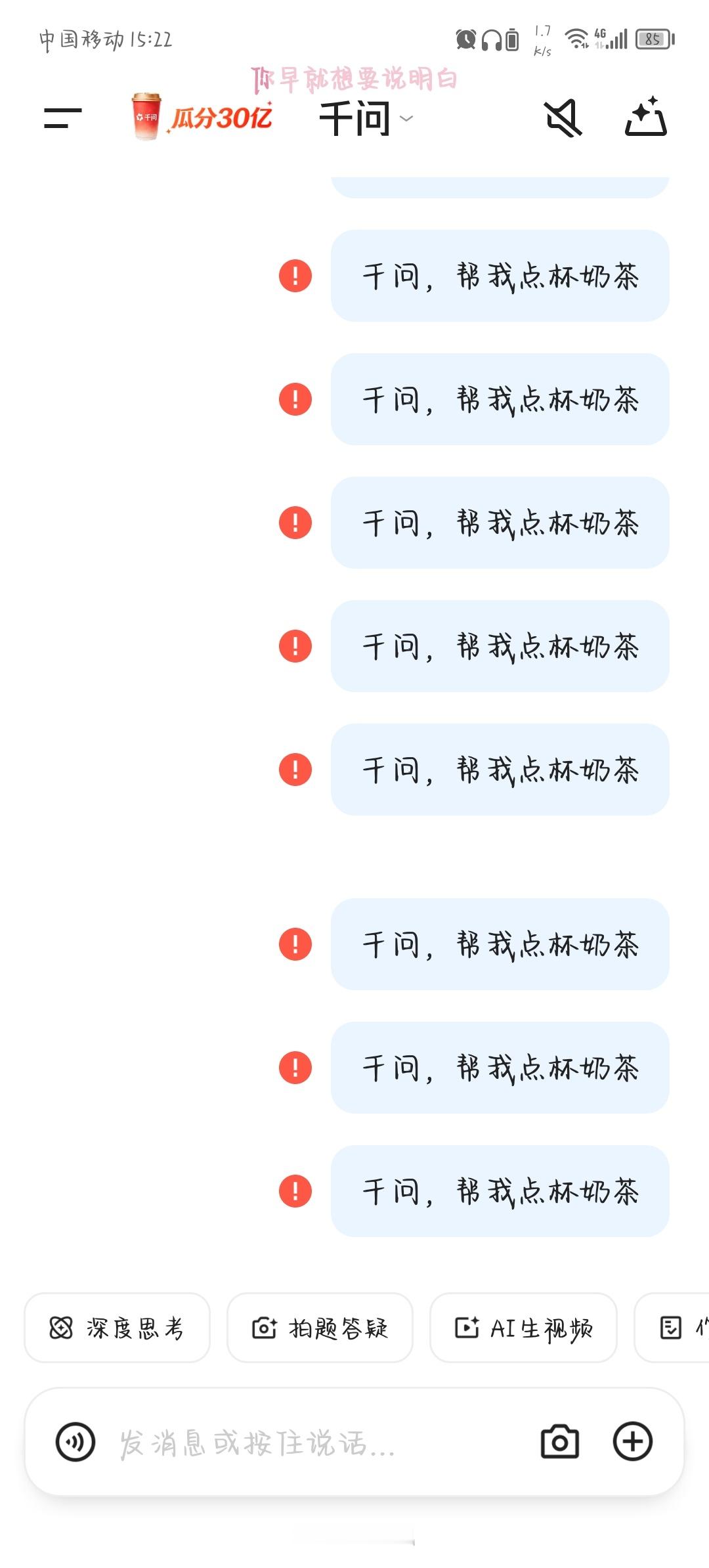This screenshot has width=709, height=1568.
Task: Tap the plus icon to add attachments
Action: tap(632, 1440)
